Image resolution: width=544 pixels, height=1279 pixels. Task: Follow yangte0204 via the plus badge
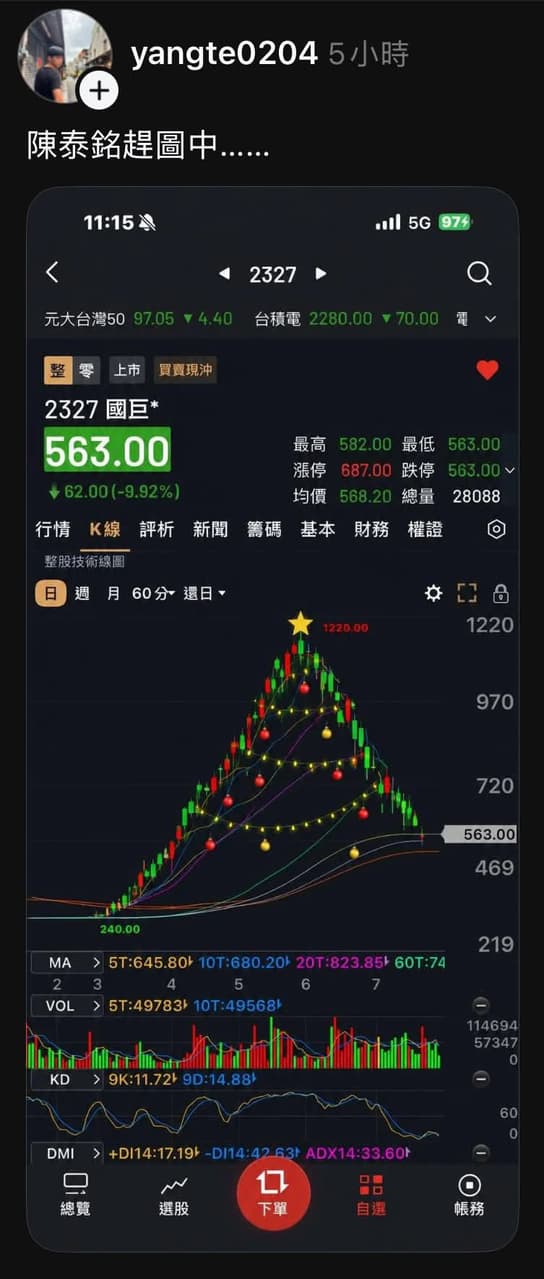[98, 91]
